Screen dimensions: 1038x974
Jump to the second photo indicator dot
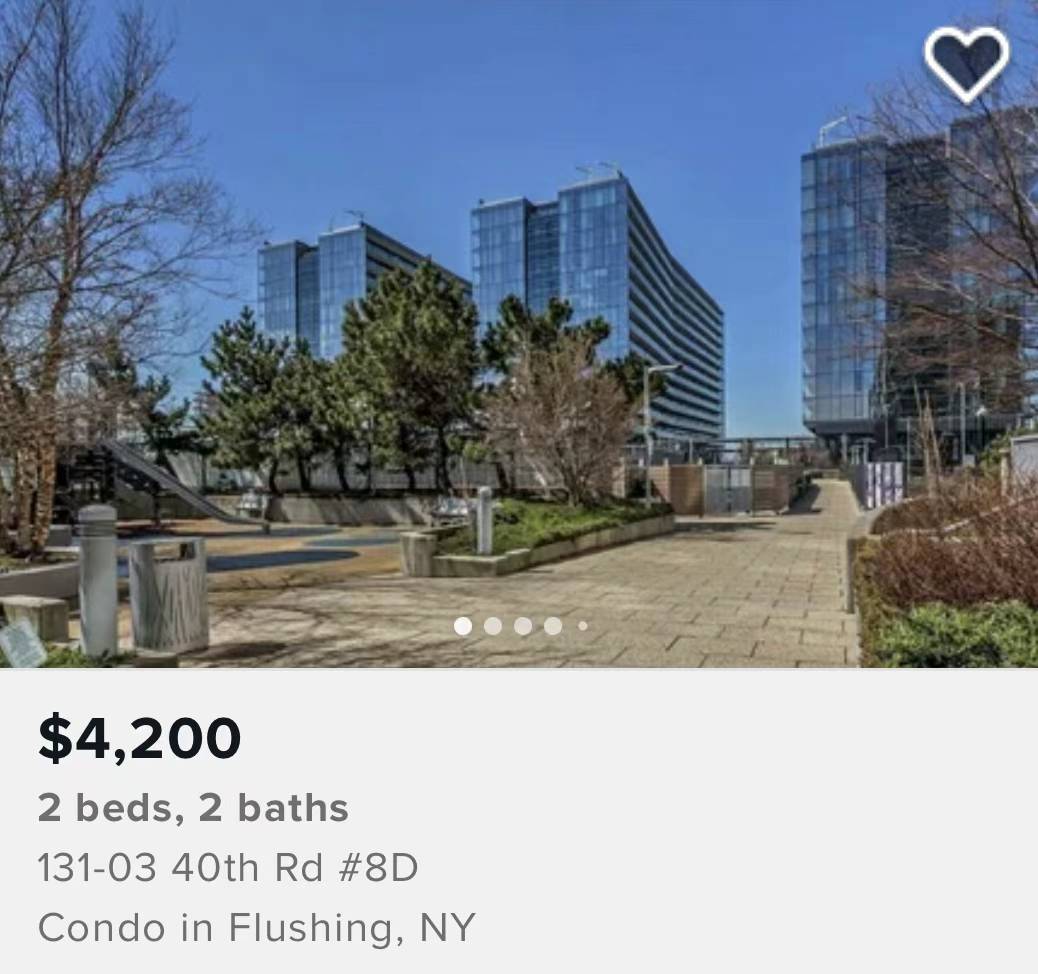492,626
